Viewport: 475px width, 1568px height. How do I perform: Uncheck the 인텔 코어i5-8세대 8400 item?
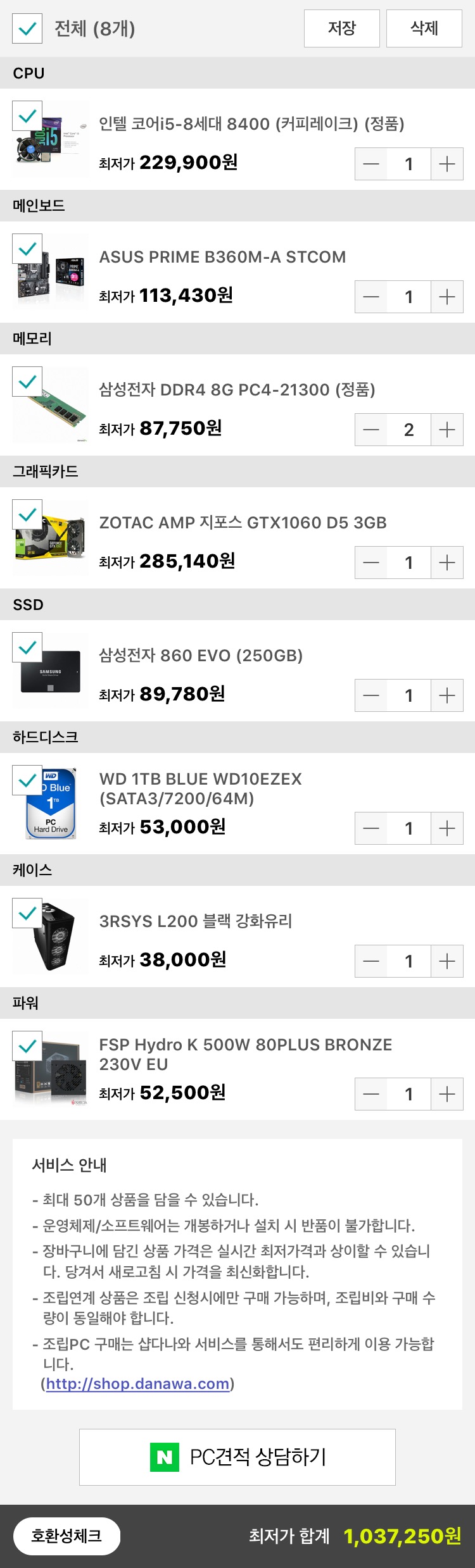(x=27, y=116)
